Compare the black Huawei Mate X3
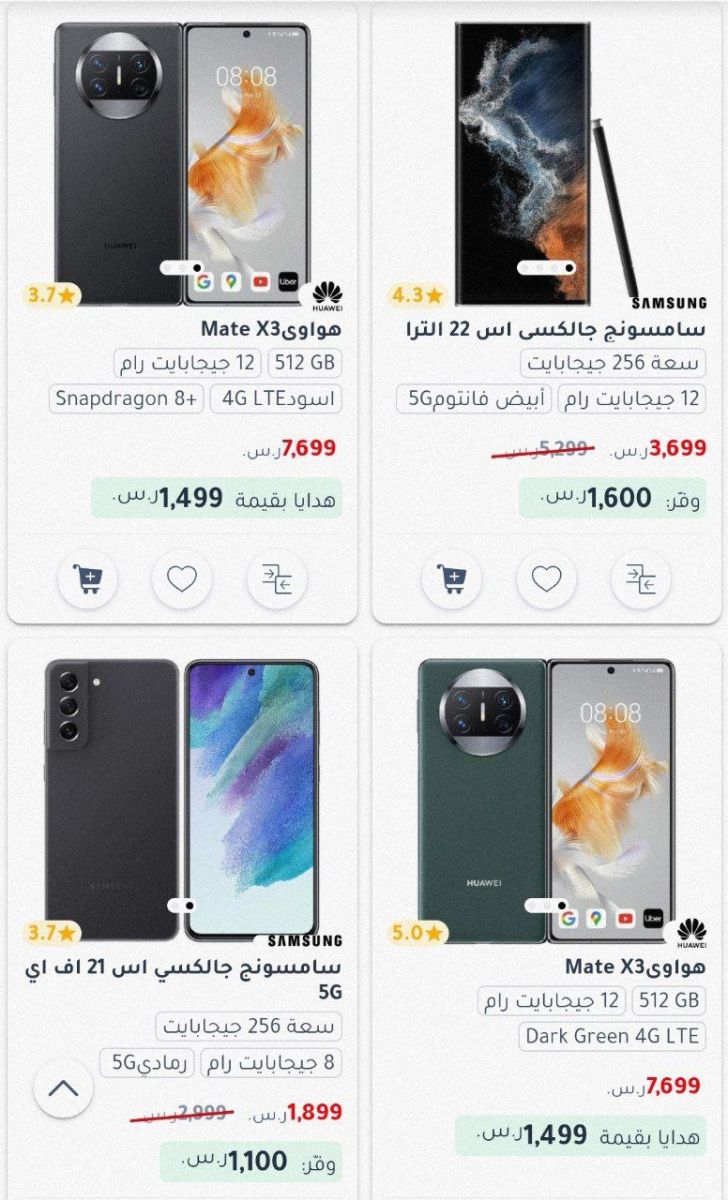This screenshot has height=1200, width=728. tap(276, 578)
